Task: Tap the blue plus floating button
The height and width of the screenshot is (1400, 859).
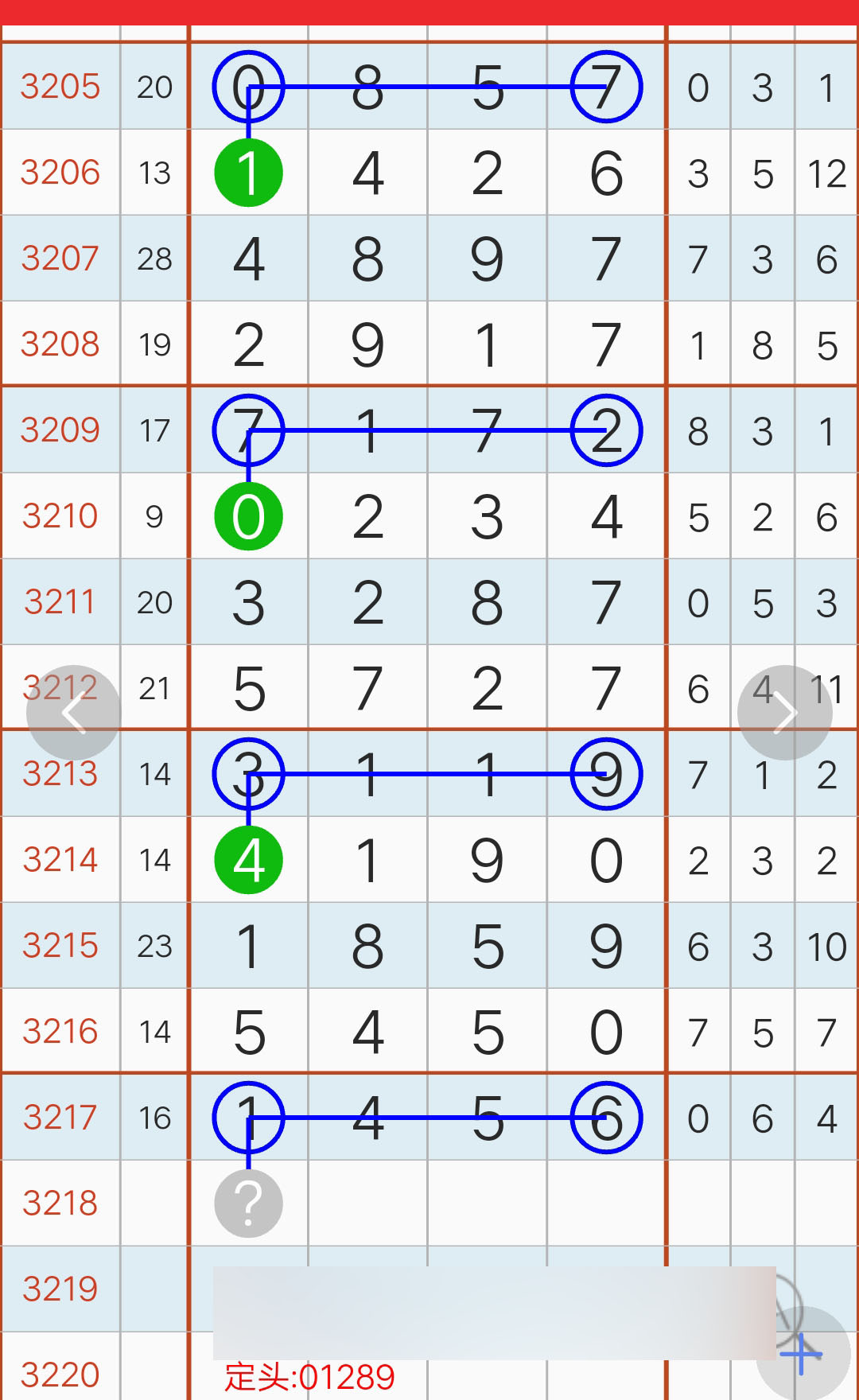Action: pos(803,1354)
